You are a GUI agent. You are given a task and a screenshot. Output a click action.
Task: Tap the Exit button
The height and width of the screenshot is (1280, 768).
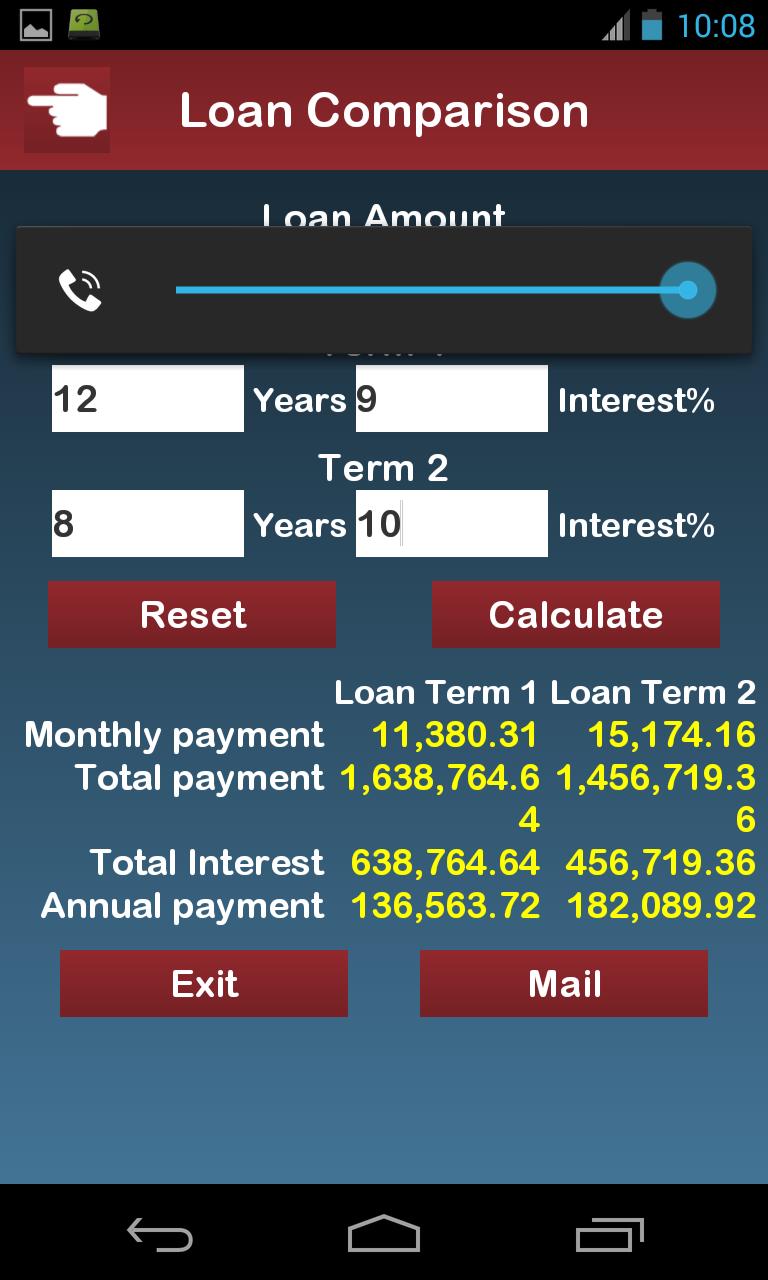pos(204,983)
